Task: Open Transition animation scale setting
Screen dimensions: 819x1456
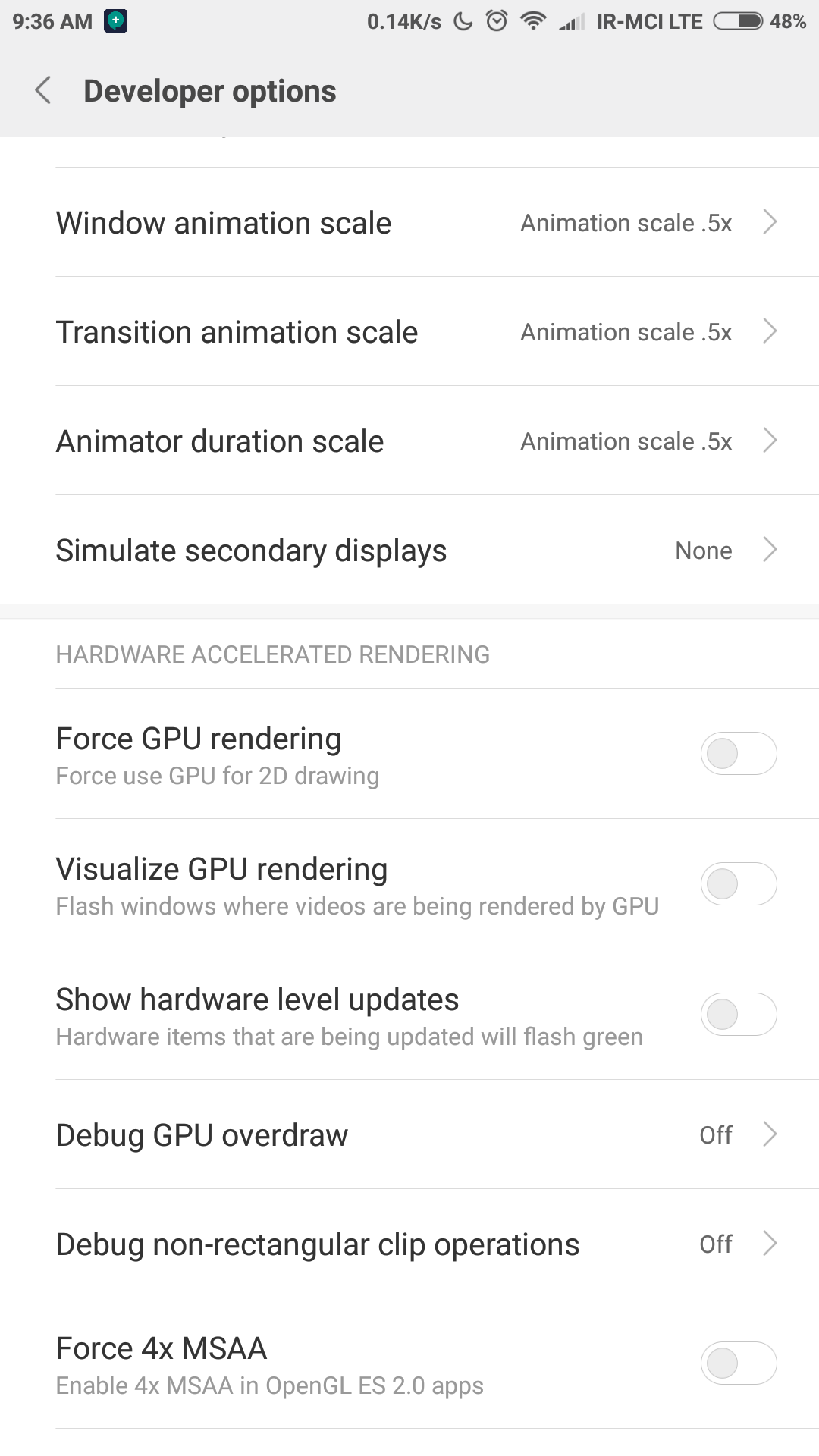Action: click(409, 331)
